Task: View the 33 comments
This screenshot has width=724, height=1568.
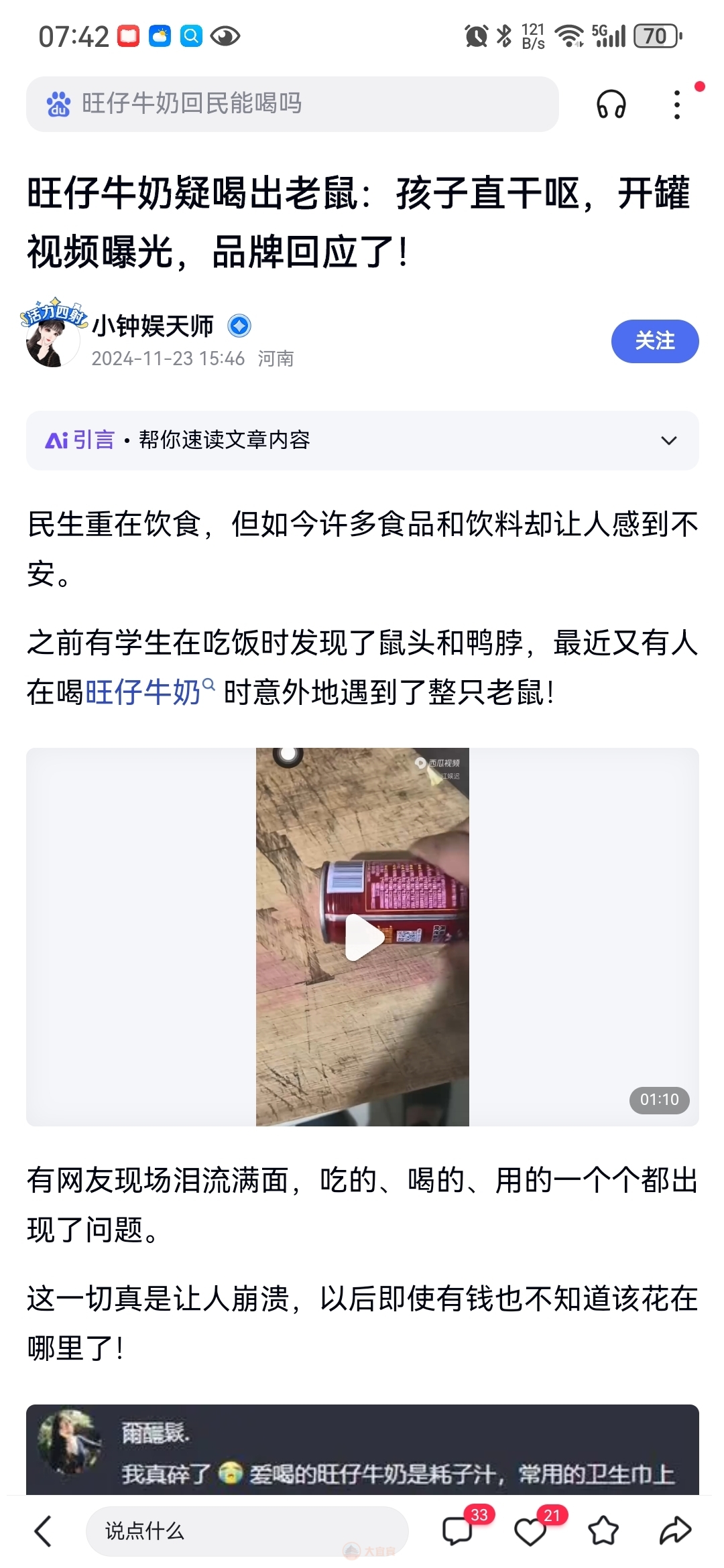Action: point(458,1531)
